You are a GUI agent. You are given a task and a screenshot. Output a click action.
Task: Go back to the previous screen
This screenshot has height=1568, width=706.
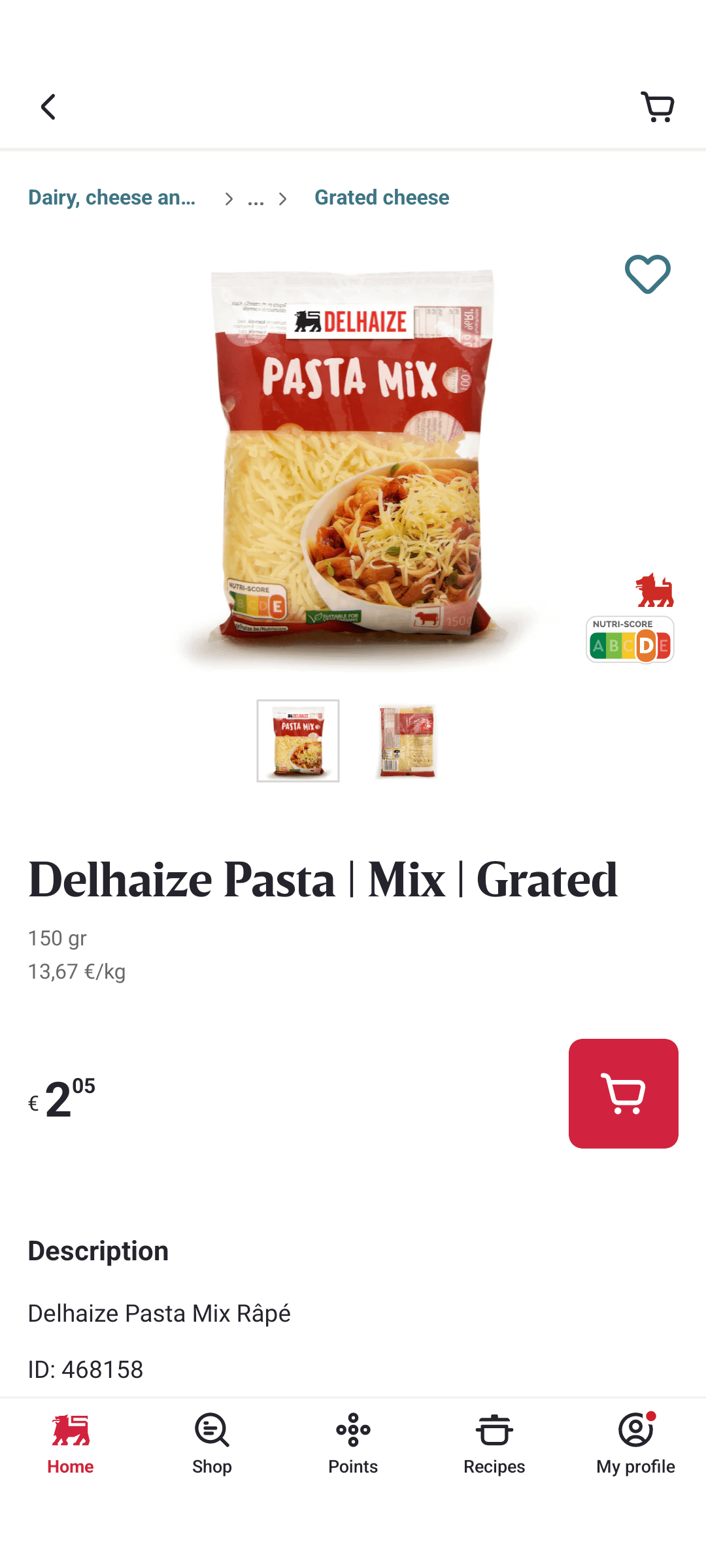[48, 107]
